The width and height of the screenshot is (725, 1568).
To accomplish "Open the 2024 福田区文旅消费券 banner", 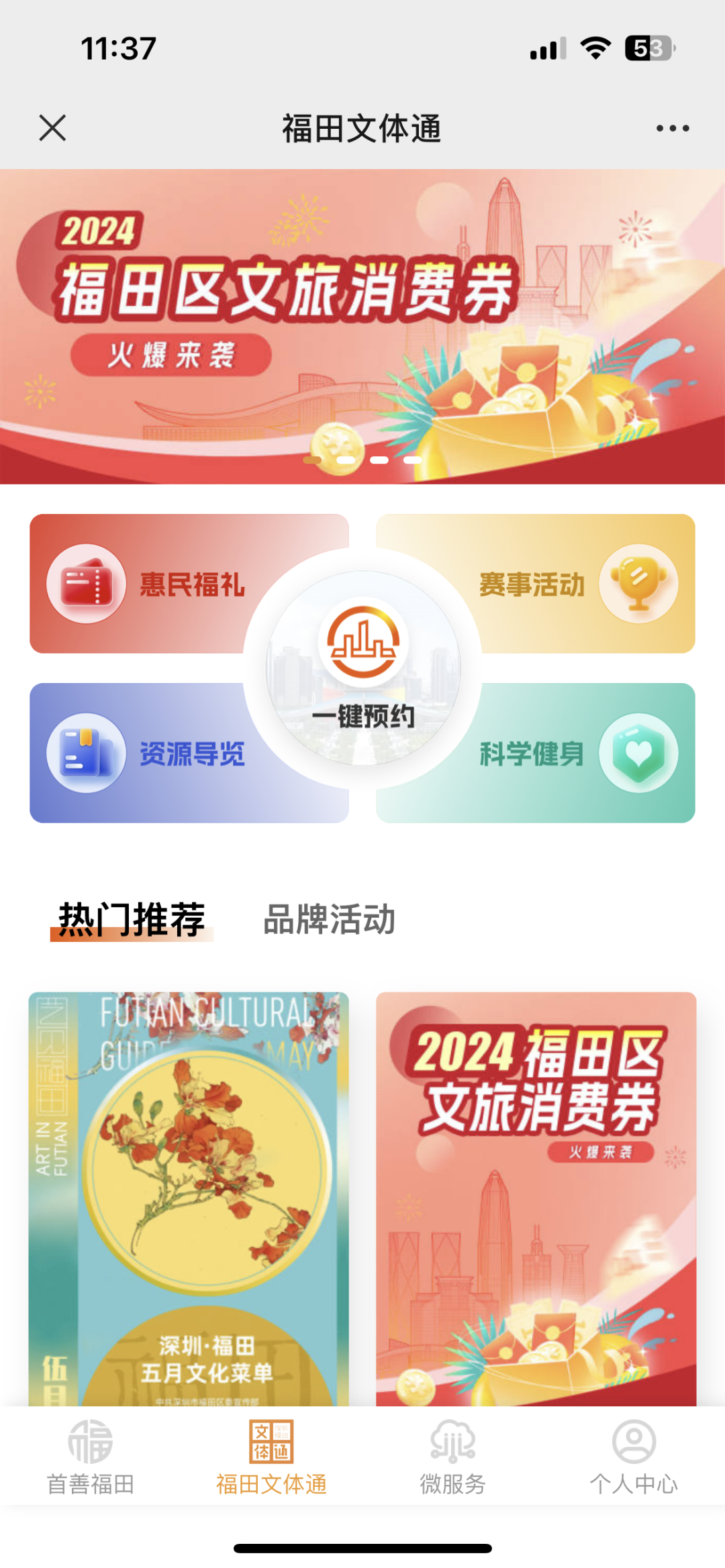I will click(362, 325).
